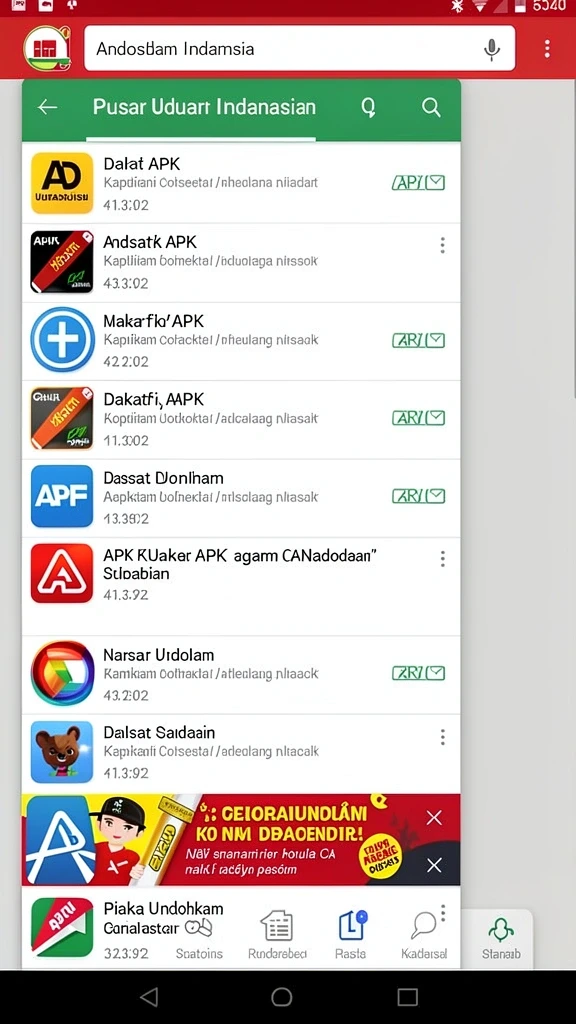The height and width of the screenshot is (1024, 576).
Task: Open more options for Andsatk APK
Action: point(442,245)
